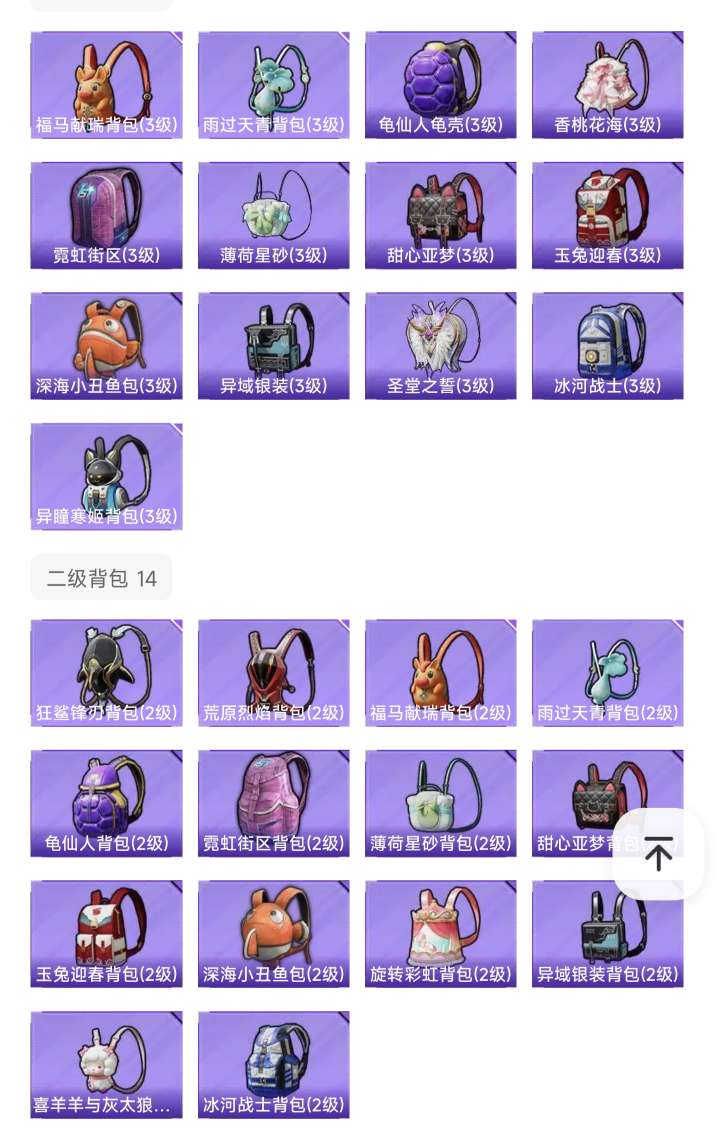View the 冰河战士背包(2级) tile

274,1064
